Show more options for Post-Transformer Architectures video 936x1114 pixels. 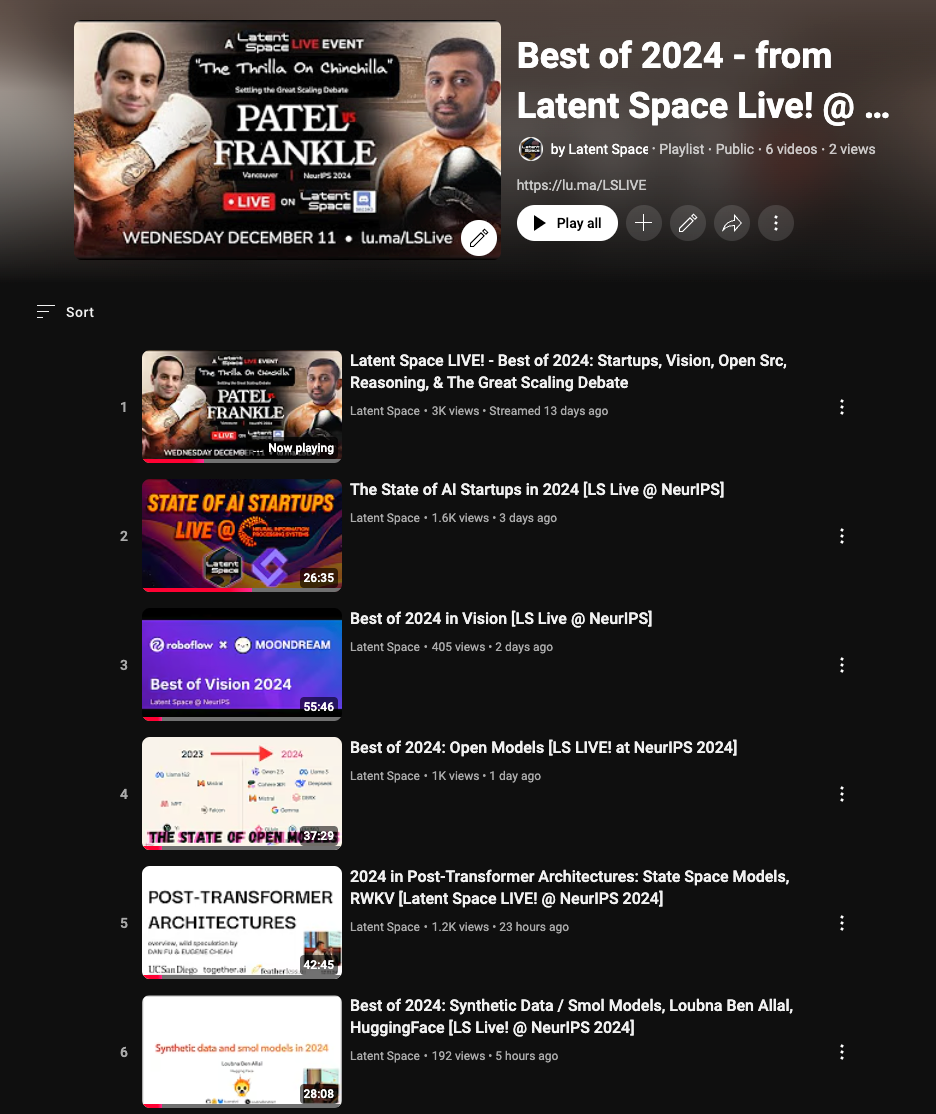pyautogui.click(x=842, y=923)
